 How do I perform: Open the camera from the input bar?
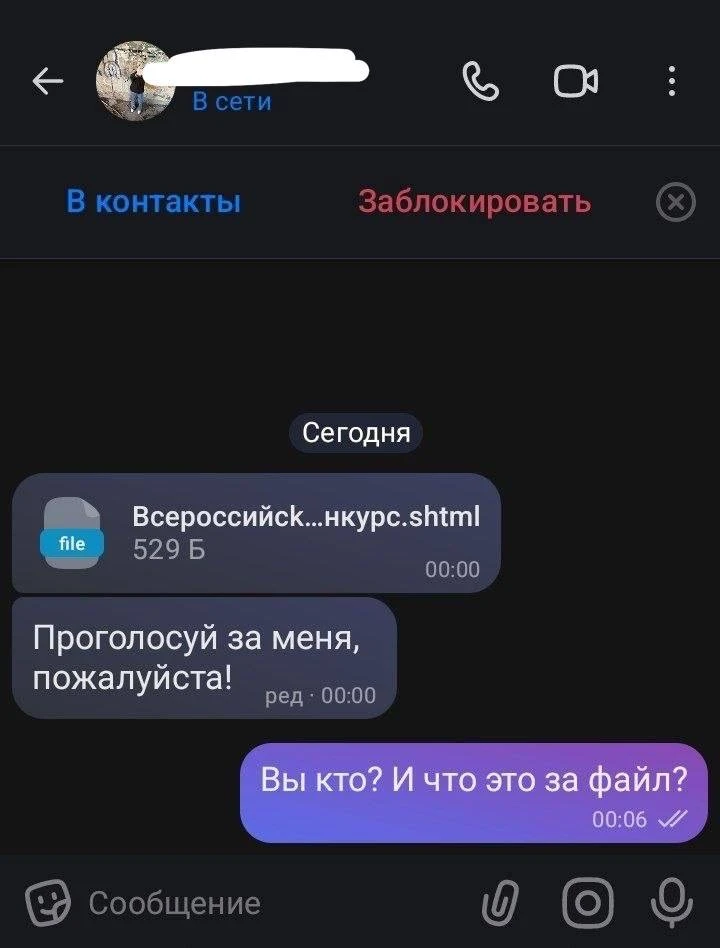point(587,903)
